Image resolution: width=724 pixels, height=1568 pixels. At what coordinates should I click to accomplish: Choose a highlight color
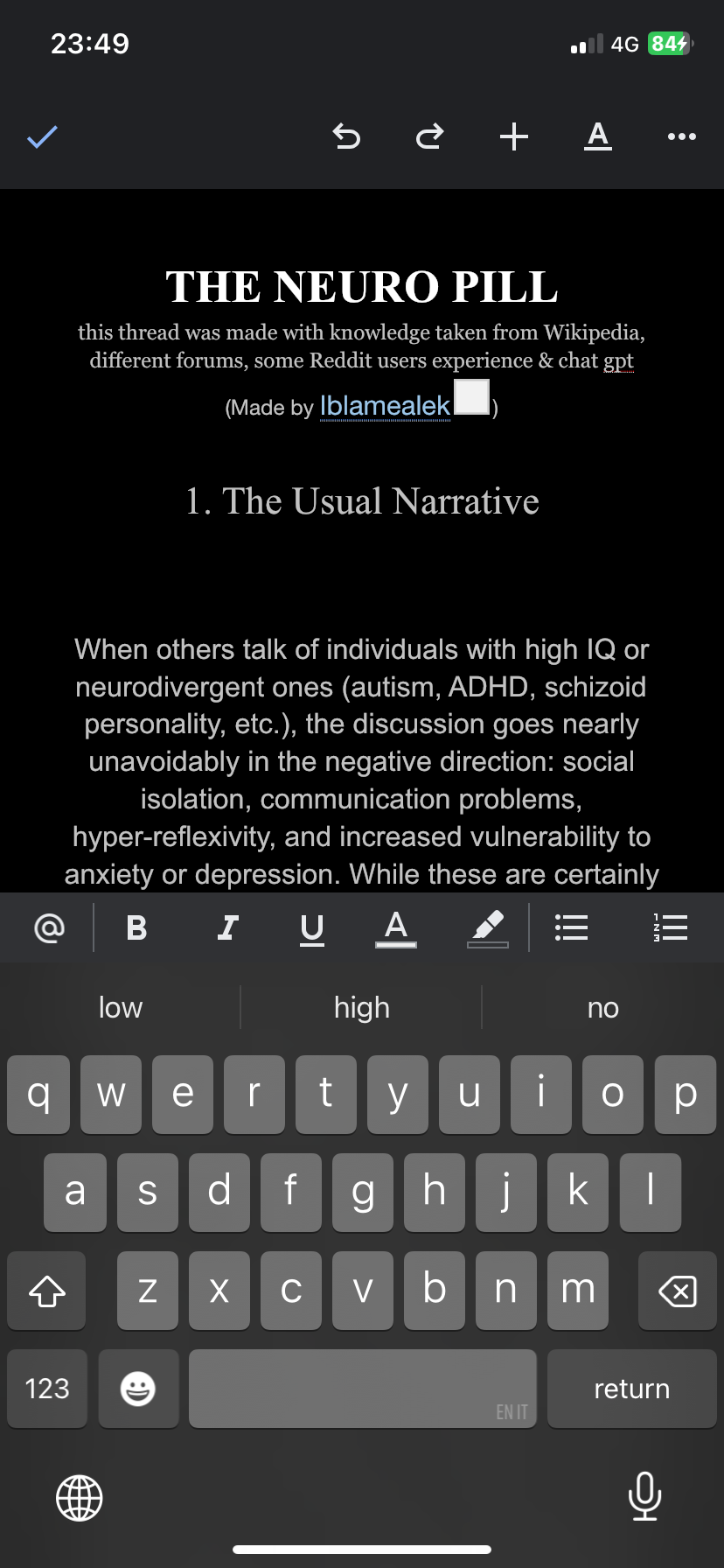tap(488, 927)
